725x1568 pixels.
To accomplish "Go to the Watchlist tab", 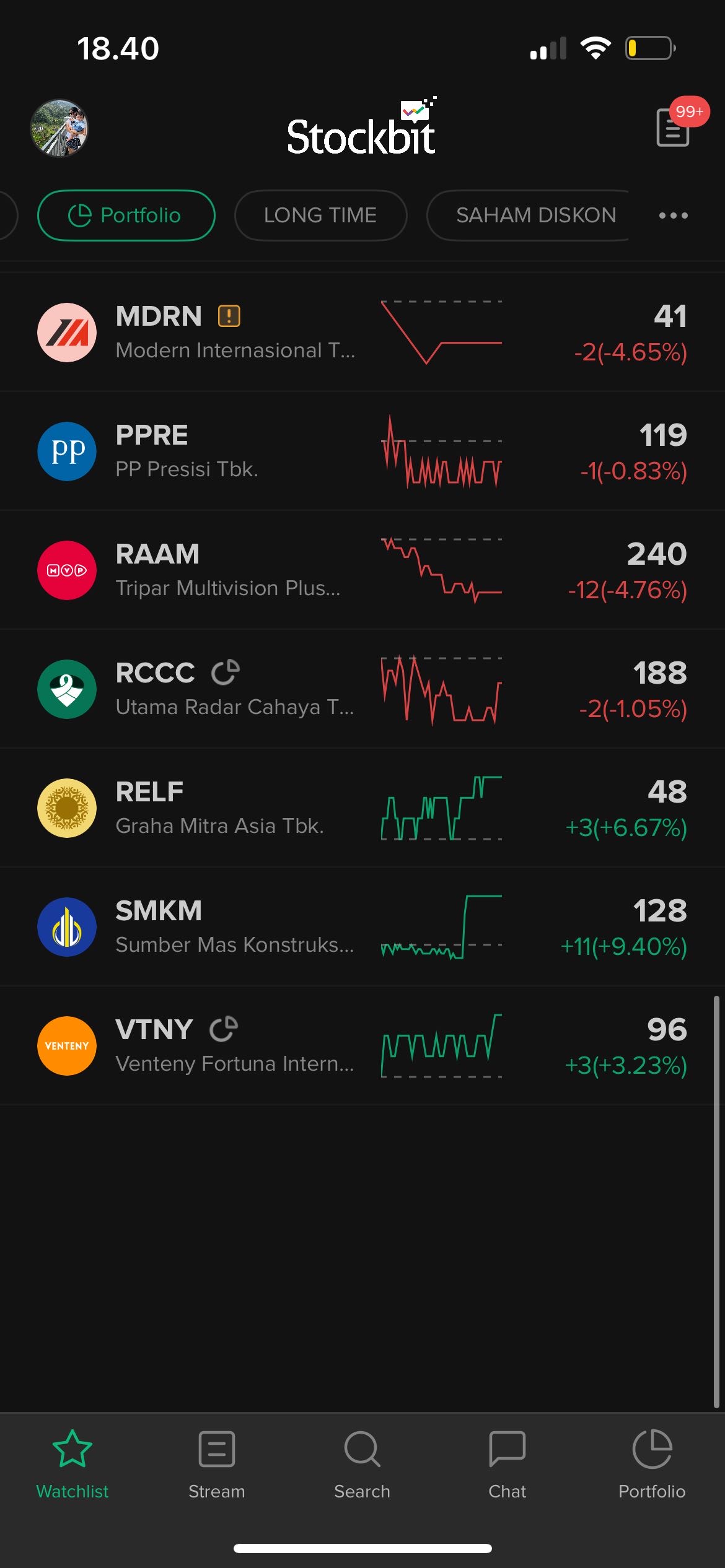I will (72, 1464).
